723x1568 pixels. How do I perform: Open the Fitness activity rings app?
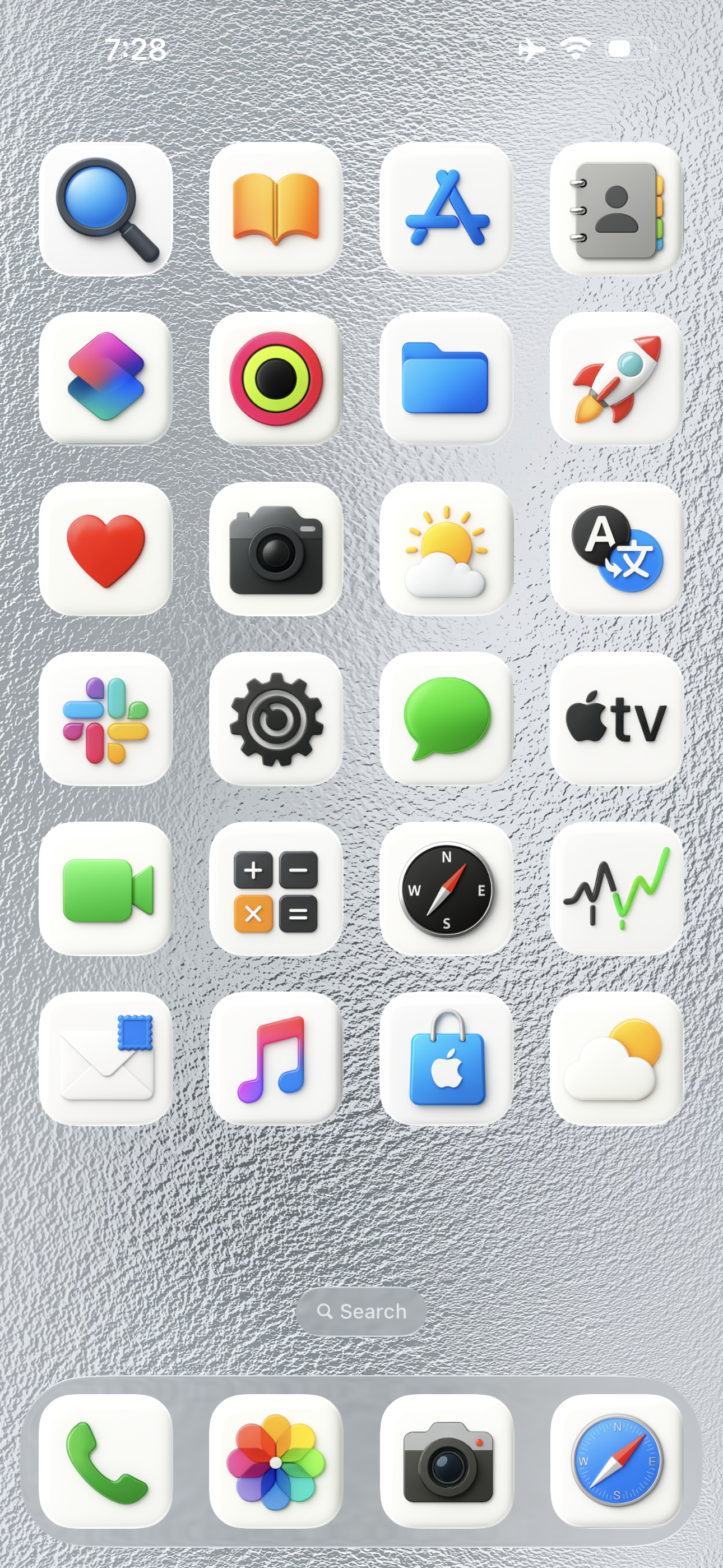coord(276,378)
